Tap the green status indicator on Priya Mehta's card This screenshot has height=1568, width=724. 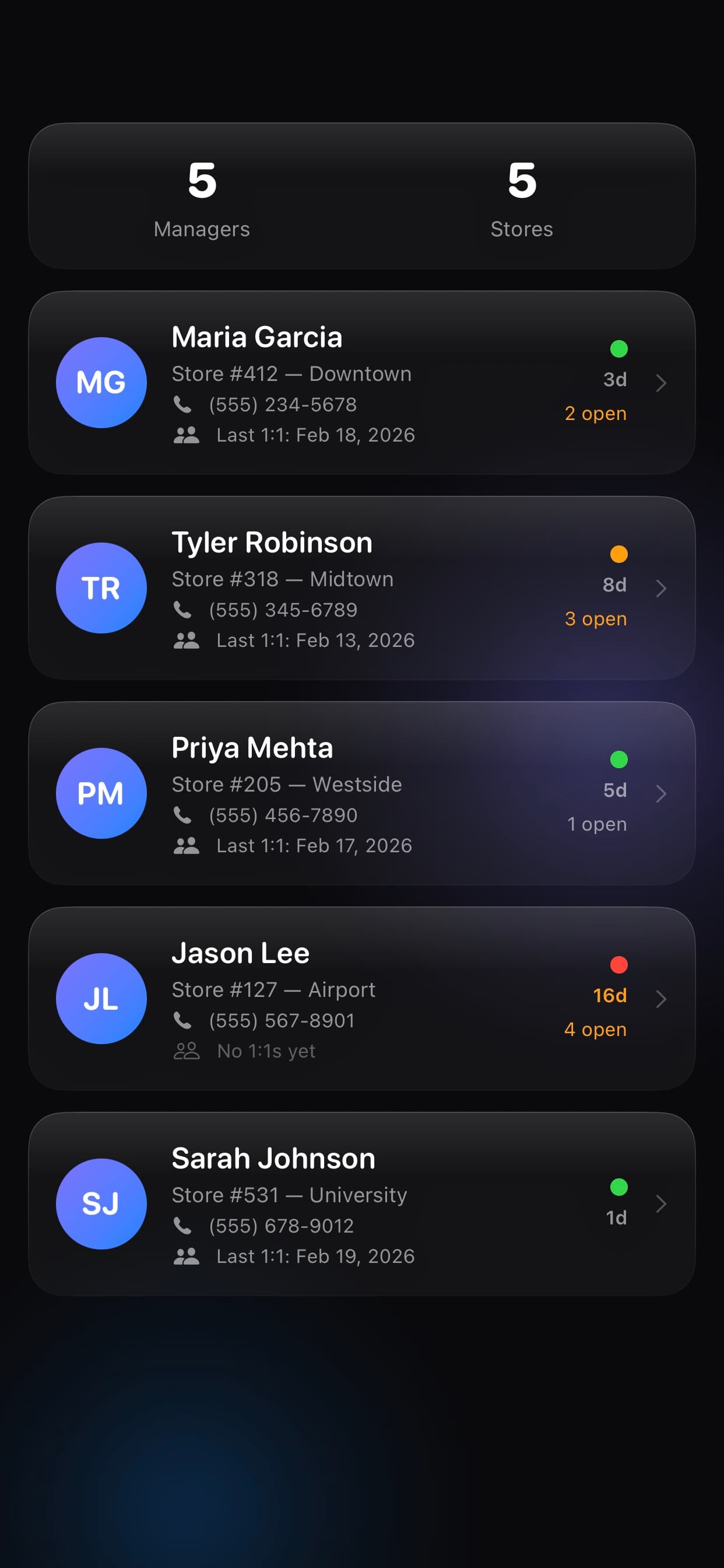(x=618, y=759)
